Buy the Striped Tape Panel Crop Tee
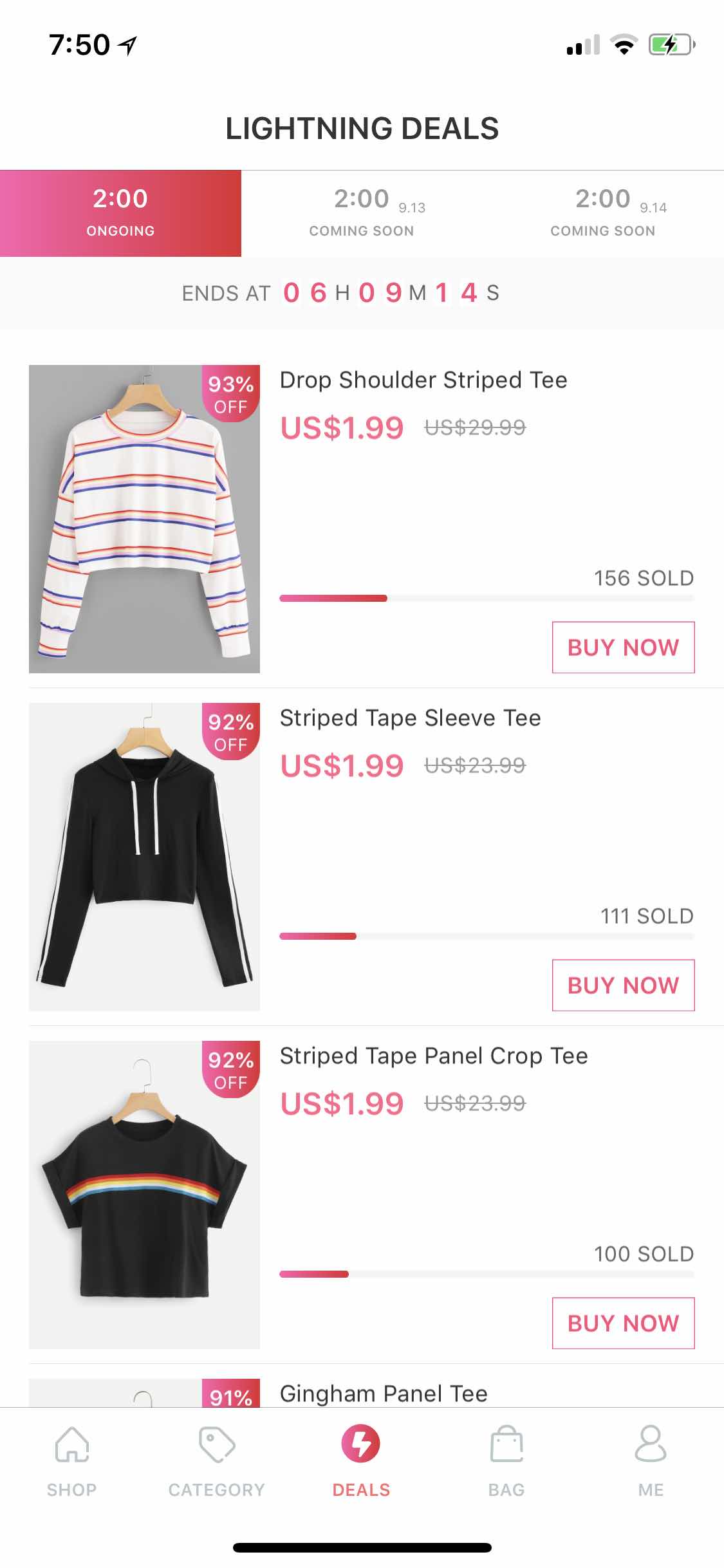 [623, 1323]
